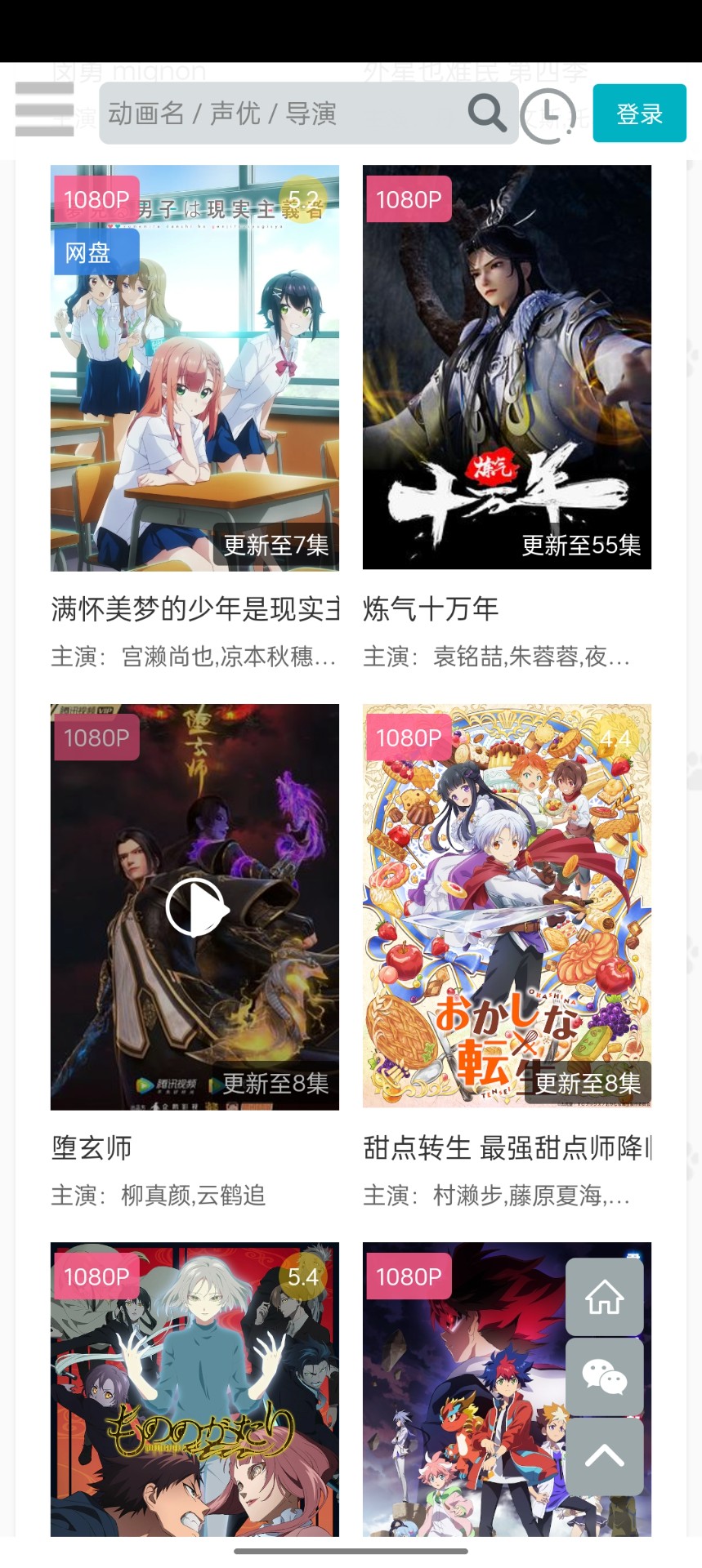The width and height of the screenshot is (702, 1568).
Task: Click the 1080P badge on 炼气十万年
Action: [409, 198]
